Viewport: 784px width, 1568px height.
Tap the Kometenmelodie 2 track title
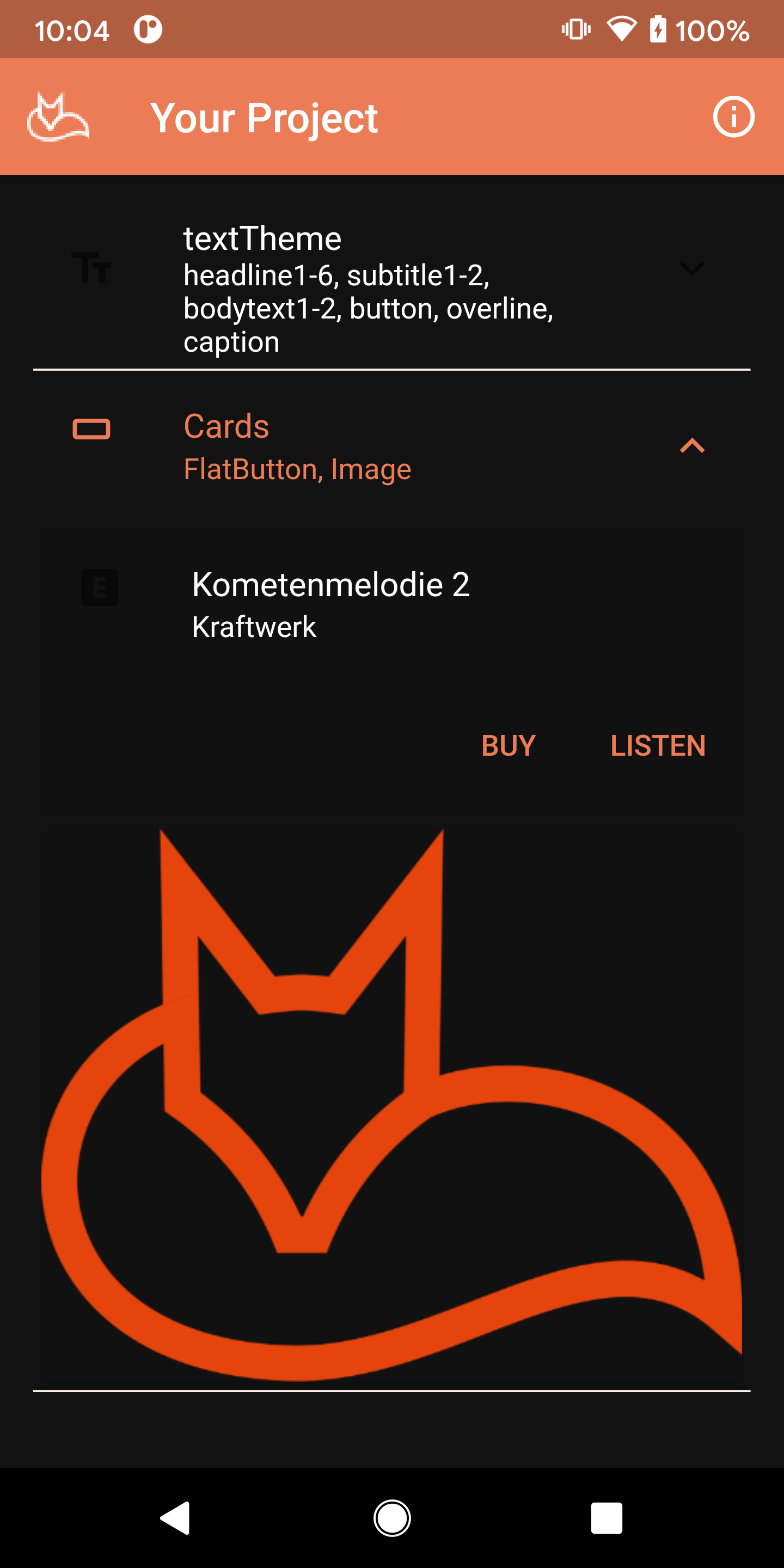[x=331, y=585]
